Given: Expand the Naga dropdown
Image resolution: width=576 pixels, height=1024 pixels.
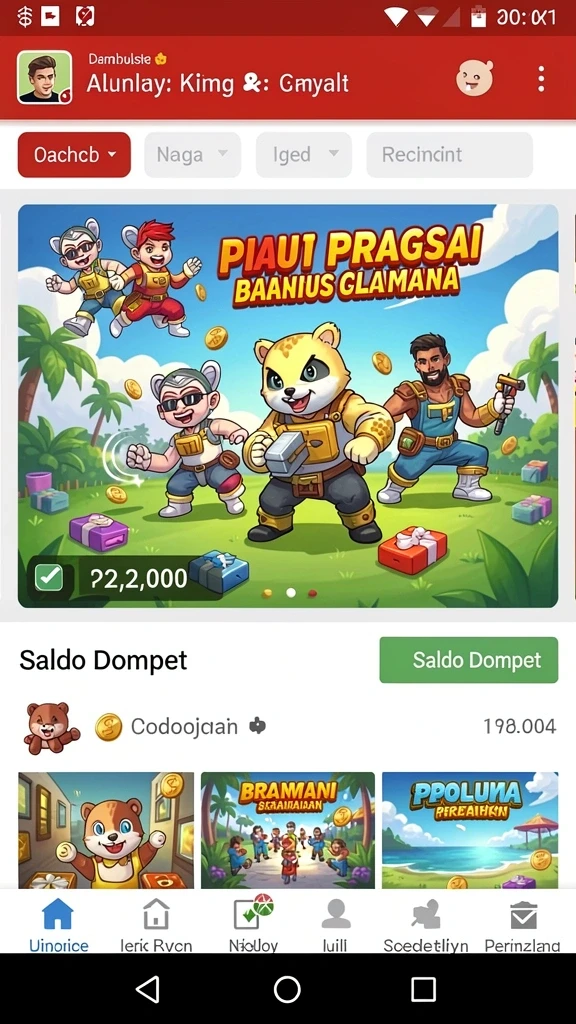Looking at the screenshot, I should [x=193, y=155].
